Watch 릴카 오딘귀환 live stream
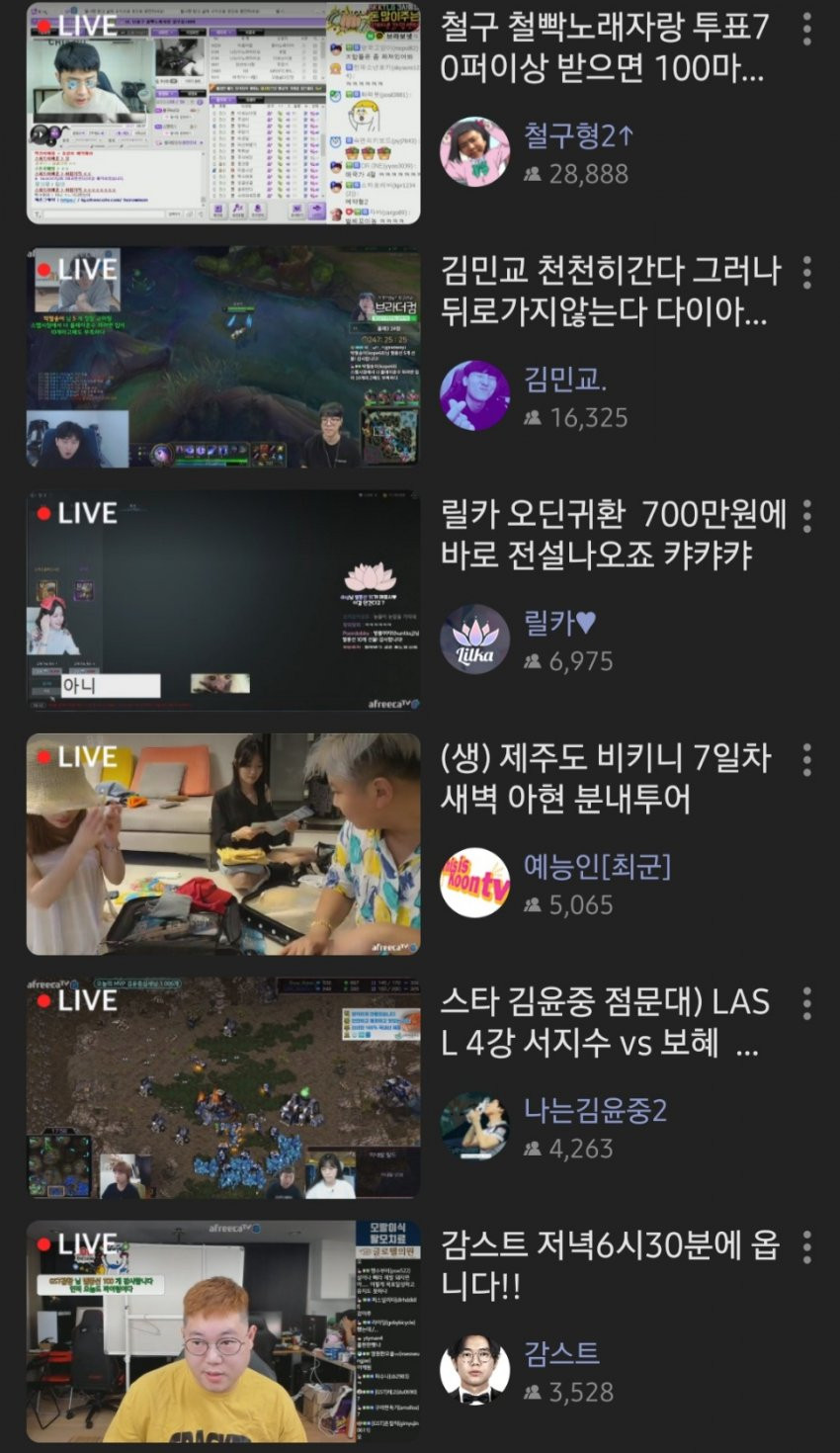840x1453 pixels. (x=222, y=600)
